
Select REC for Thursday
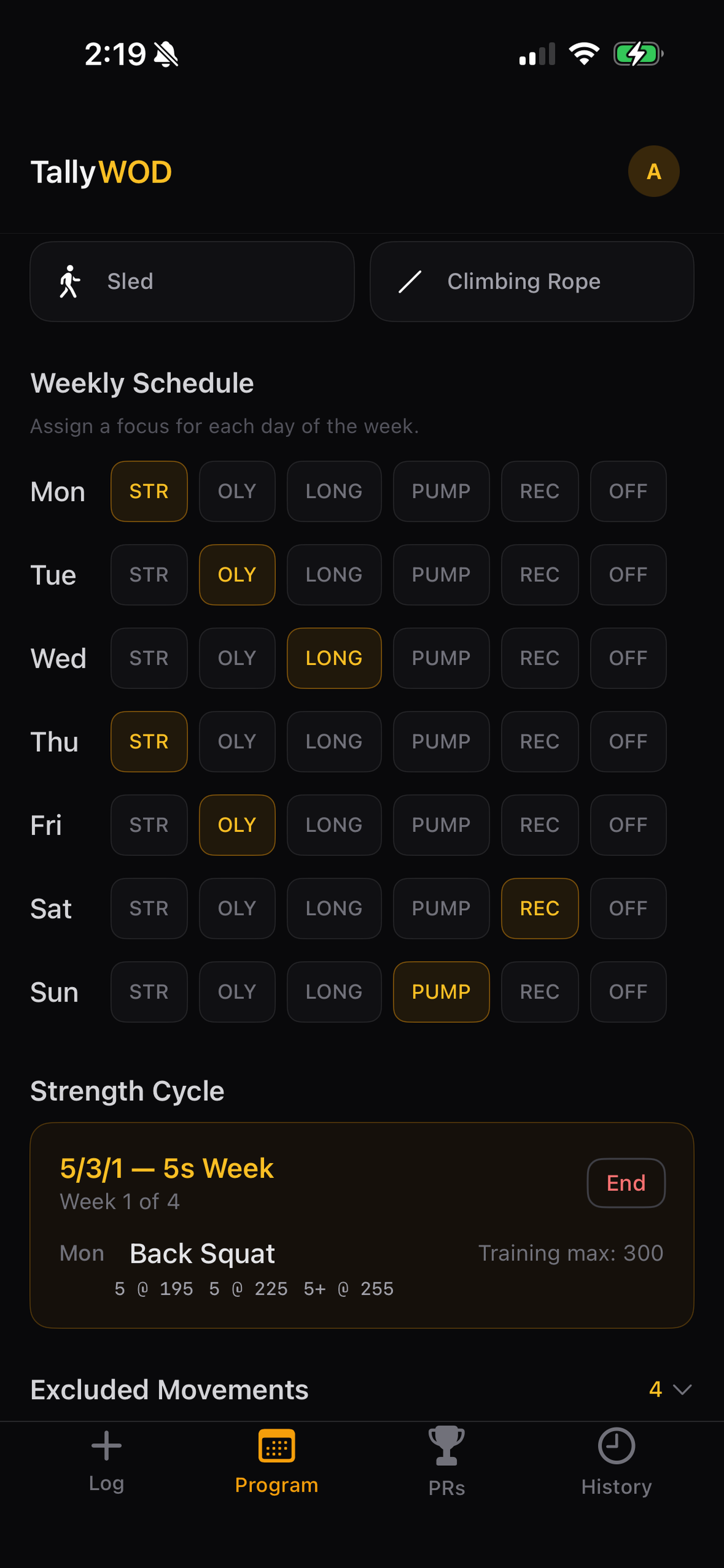[539, 741]
